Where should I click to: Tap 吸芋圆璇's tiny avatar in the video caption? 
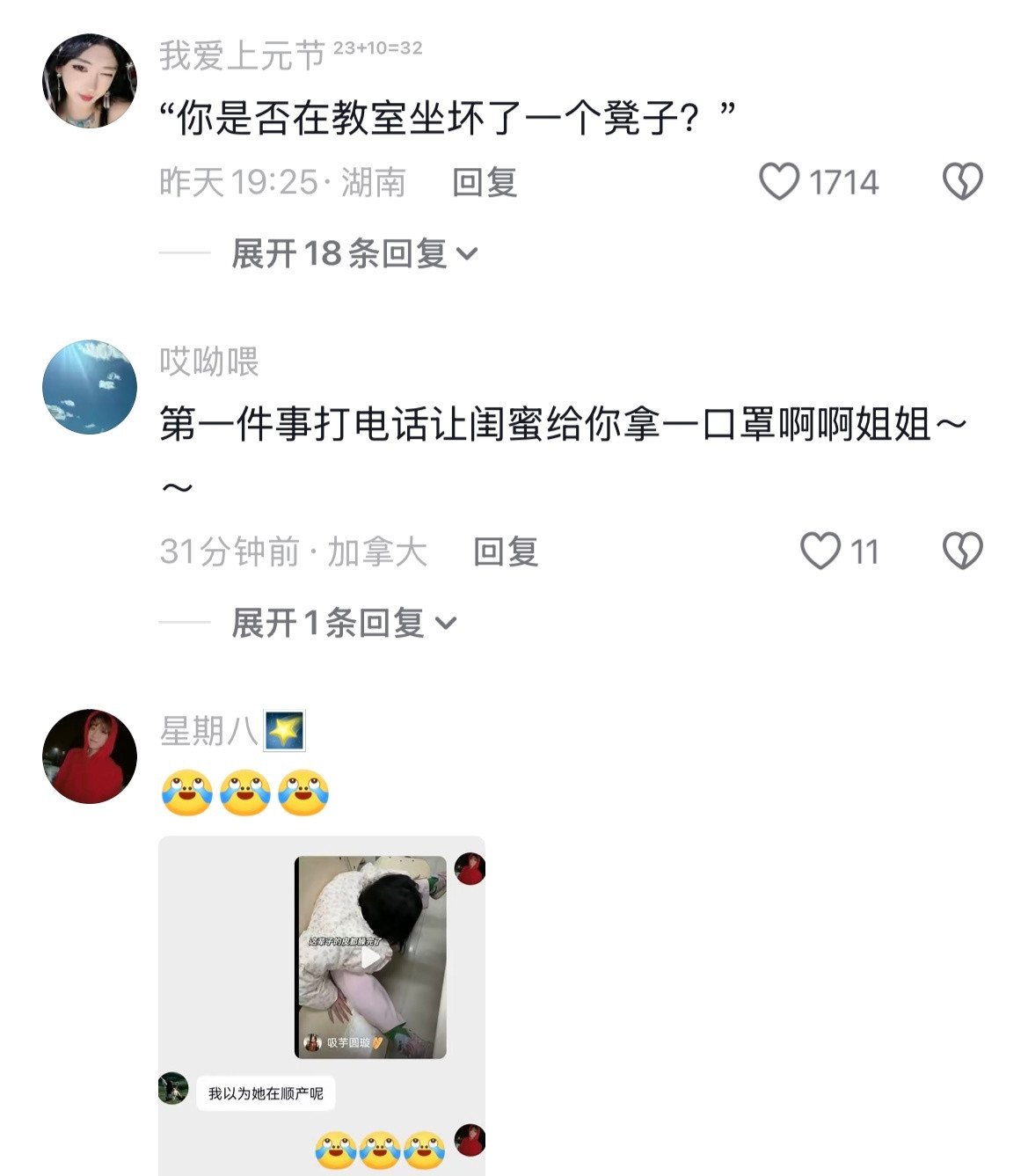[312, 1041]
